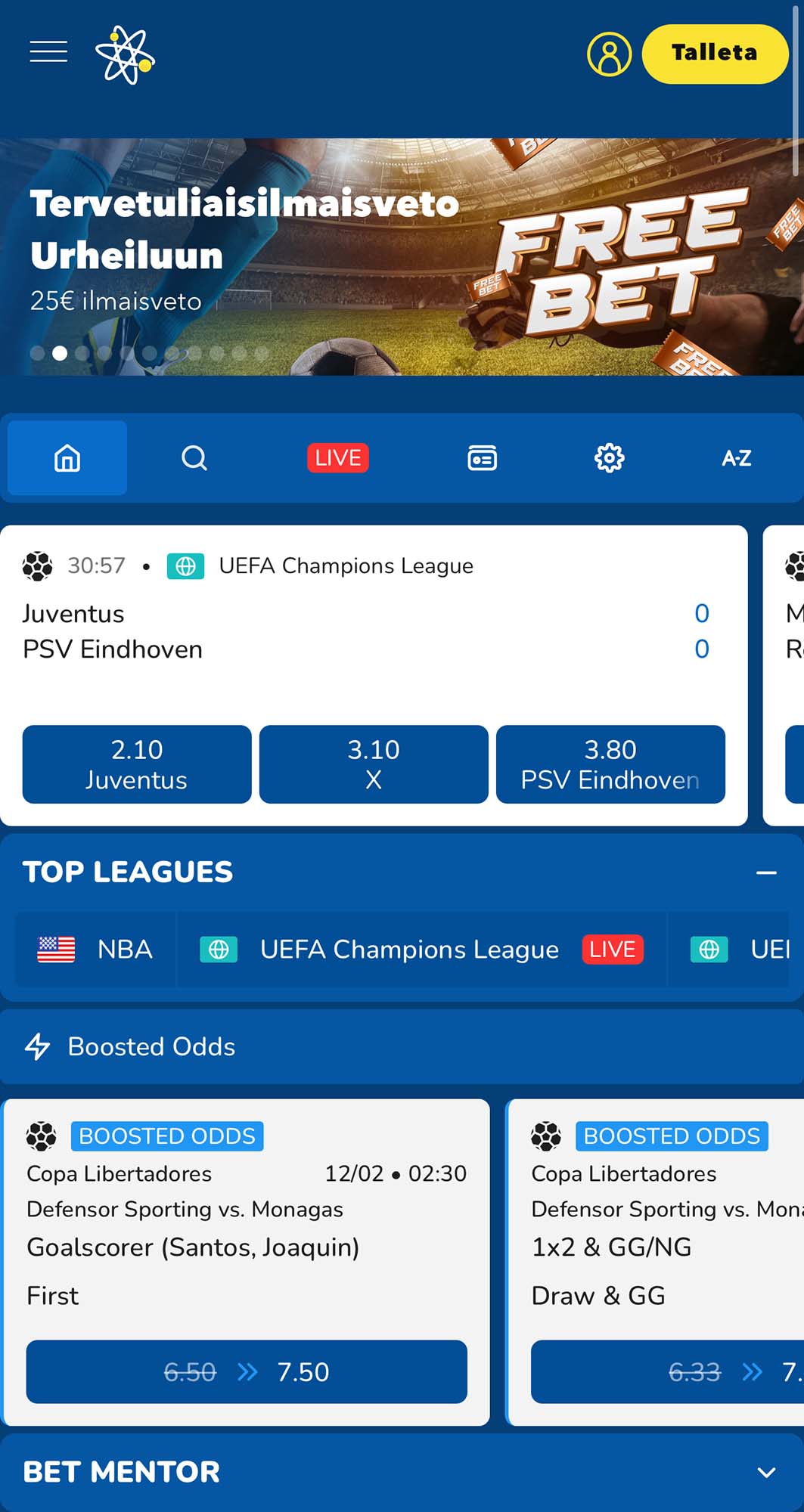Open the Boosted Odds section

(x=151, y=1047)
